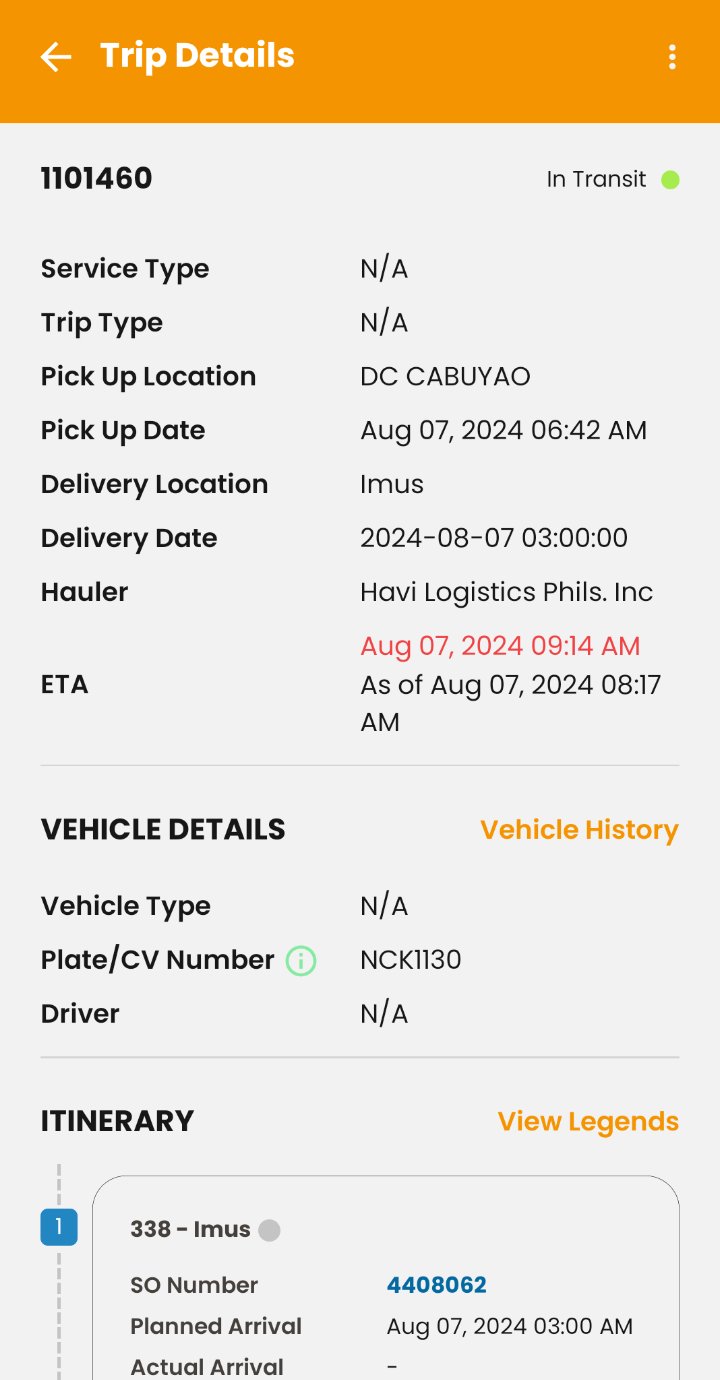Toggle the In Transit status indicator

(x=596, y=180)
